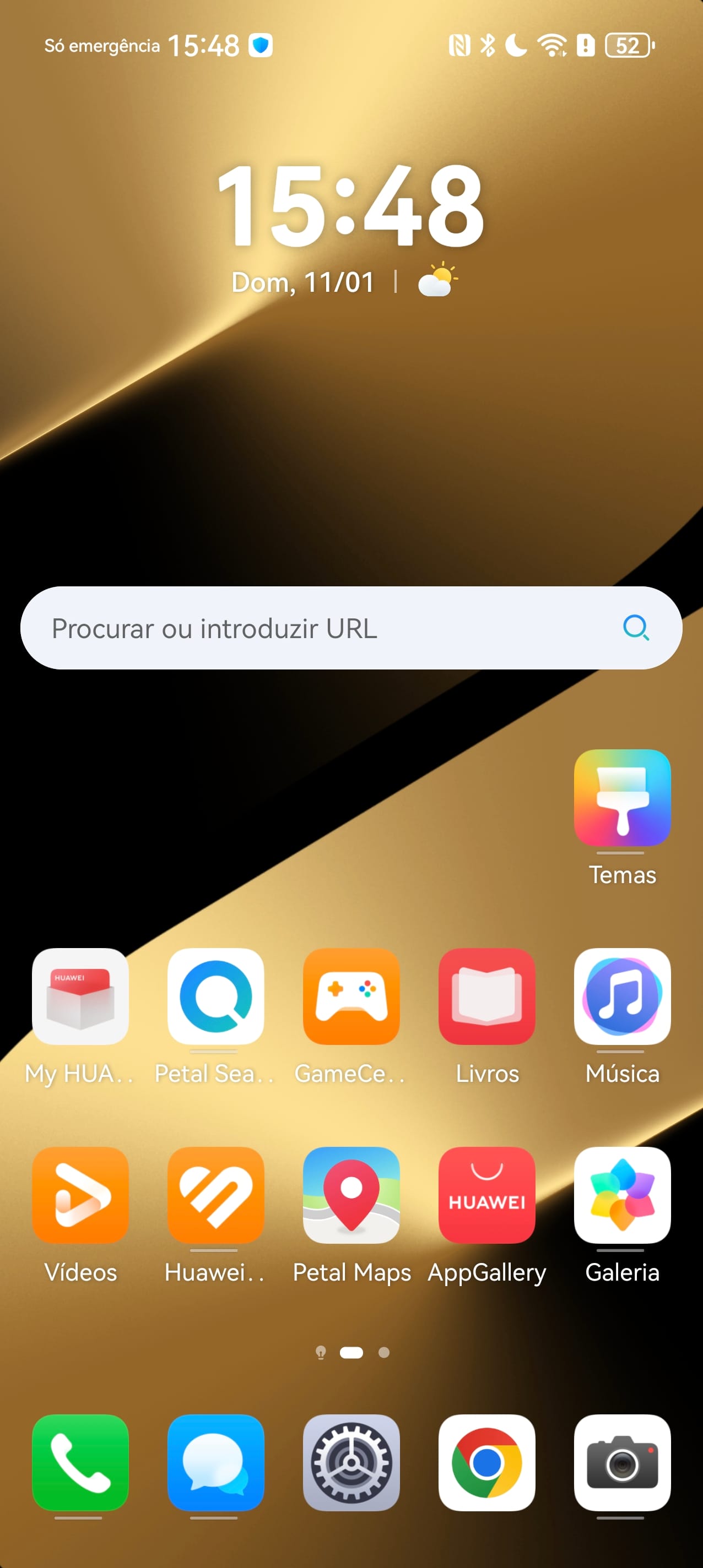This screenshot has width=703, height=1568.
Task: Launch the Chrome browser
Action: click(x=486, y=1462)
